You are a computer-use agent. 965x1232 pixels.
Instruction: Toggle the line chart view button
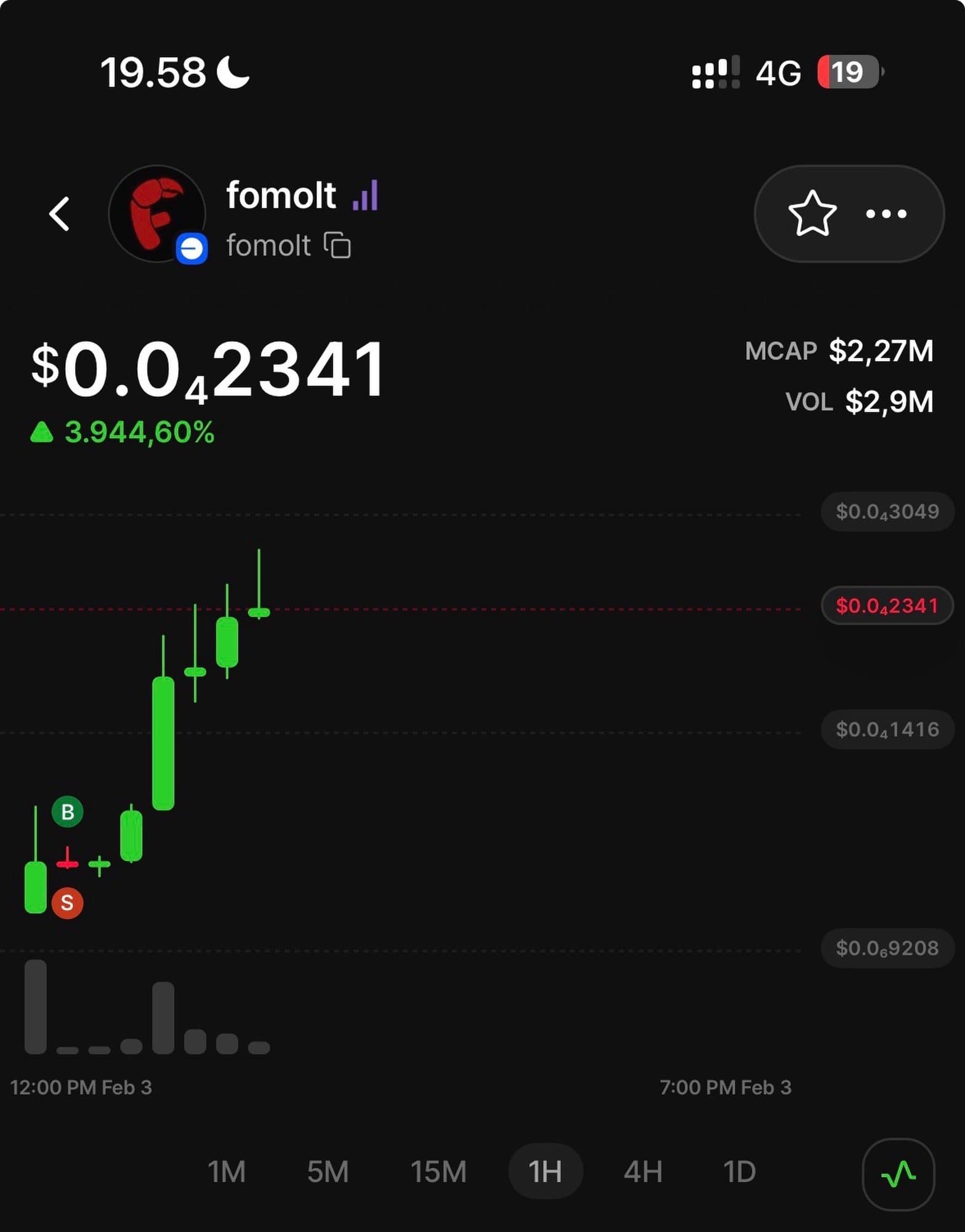(898, 1174)
